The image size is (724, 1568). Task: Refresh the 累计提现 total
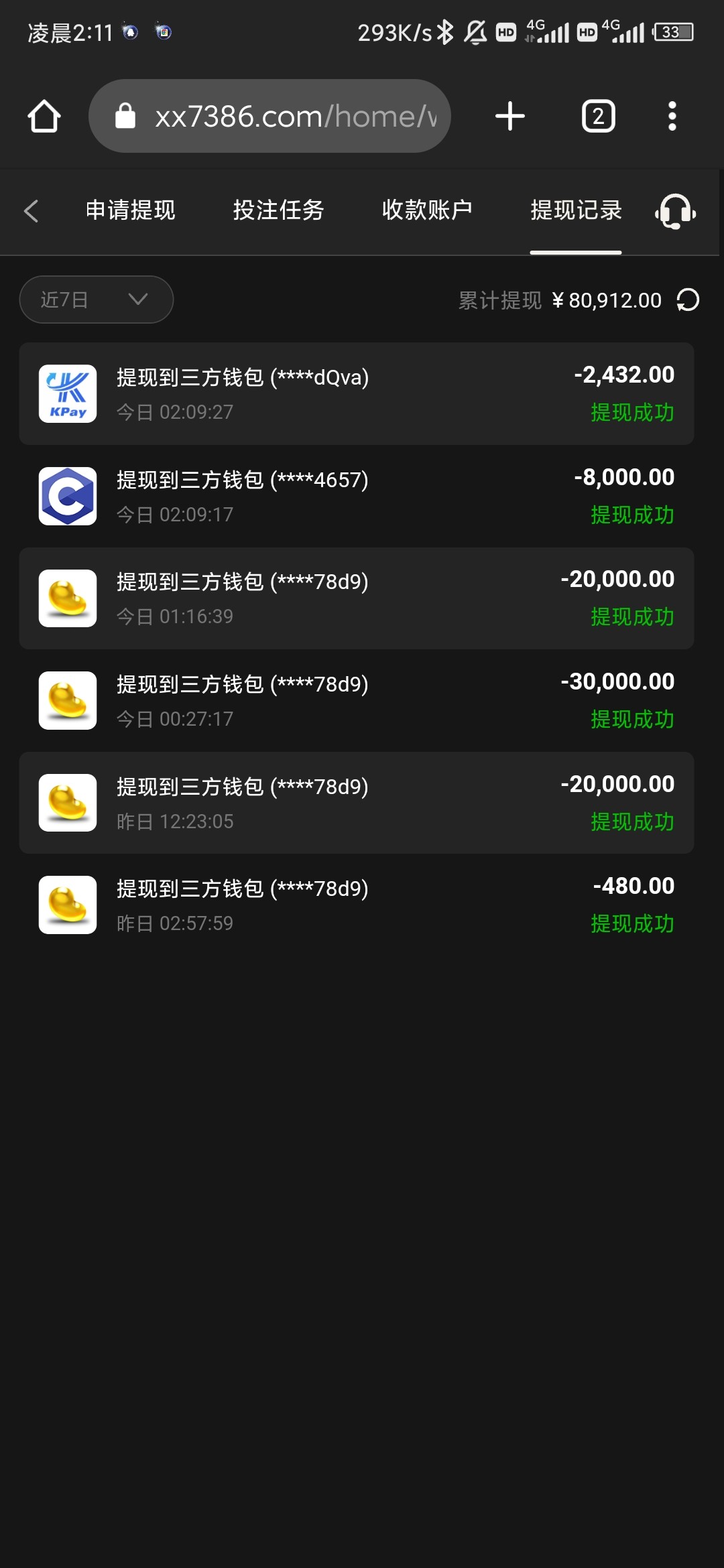tap(688, 300)
